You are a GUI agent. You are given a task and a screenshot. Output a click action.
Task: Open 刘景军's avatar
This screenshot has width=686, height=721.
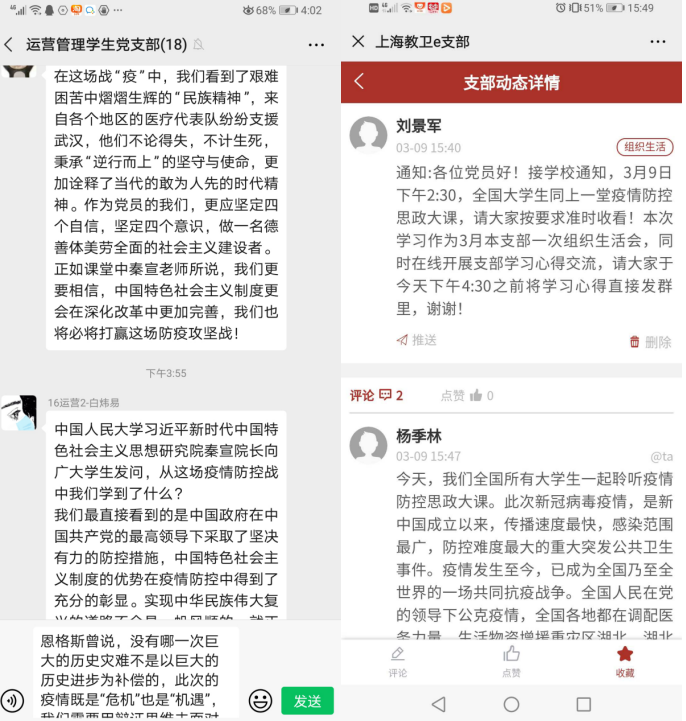tap(368, 135)
